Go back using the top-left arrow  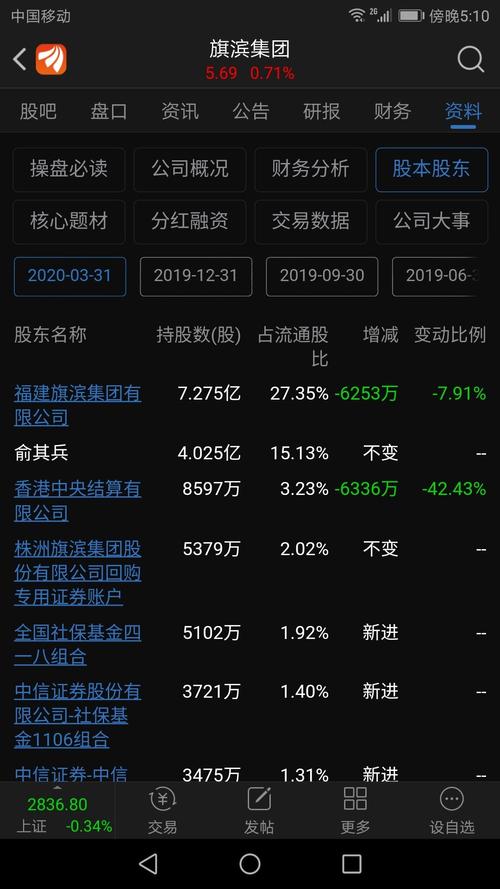coord(20,60)
